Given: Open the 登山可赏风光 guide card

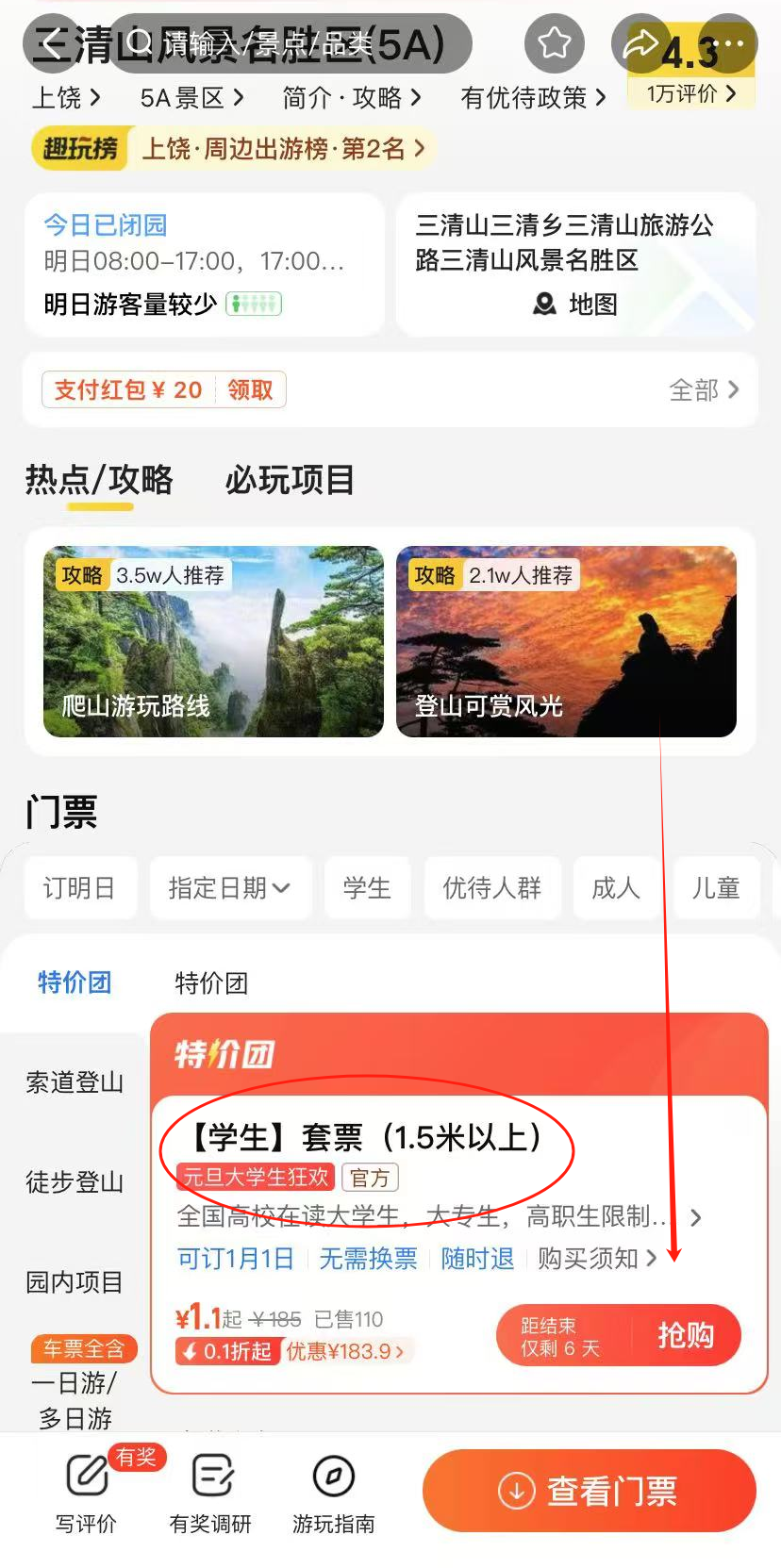Looking at the screenshot, I should [x=566, y=641].
